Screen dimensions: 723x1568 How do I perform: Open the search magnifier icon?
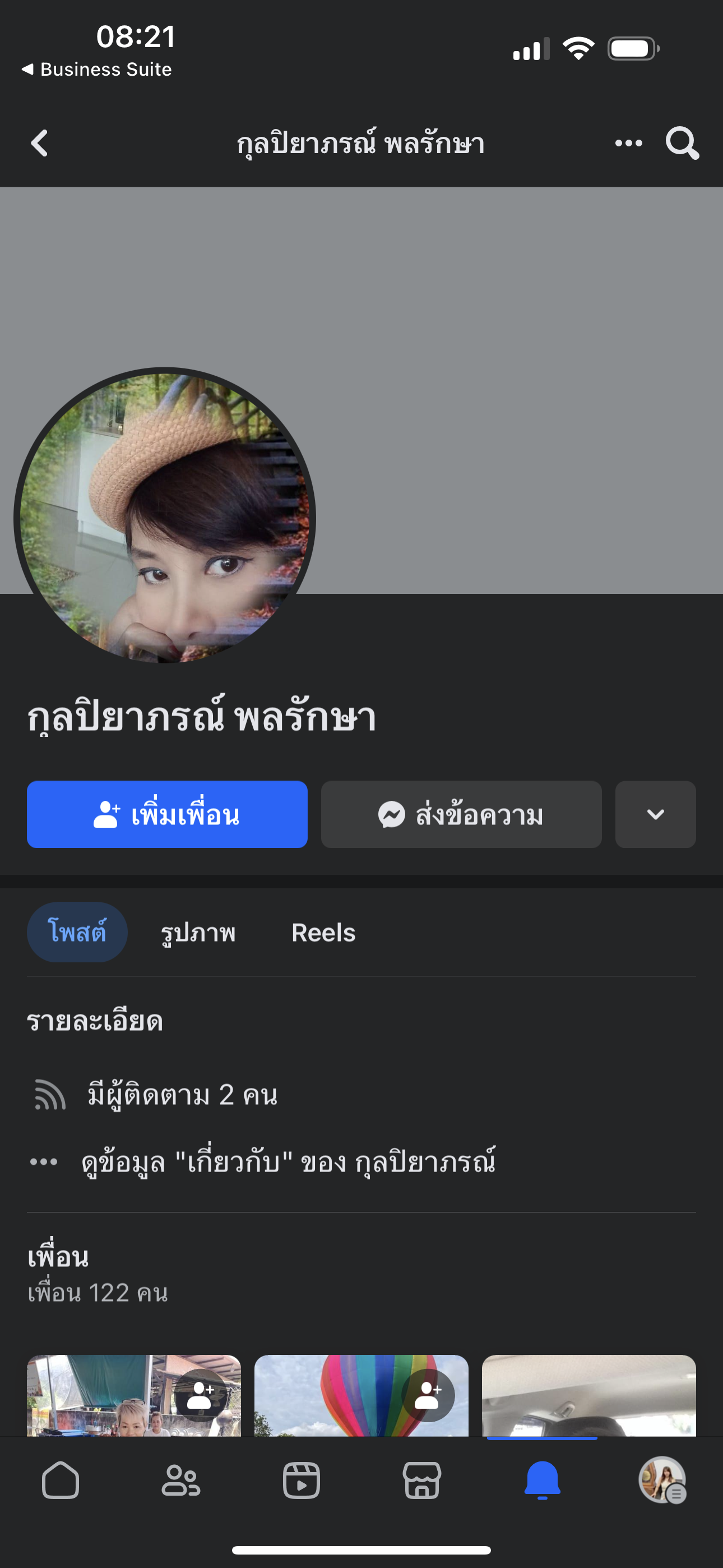[682, 143]
